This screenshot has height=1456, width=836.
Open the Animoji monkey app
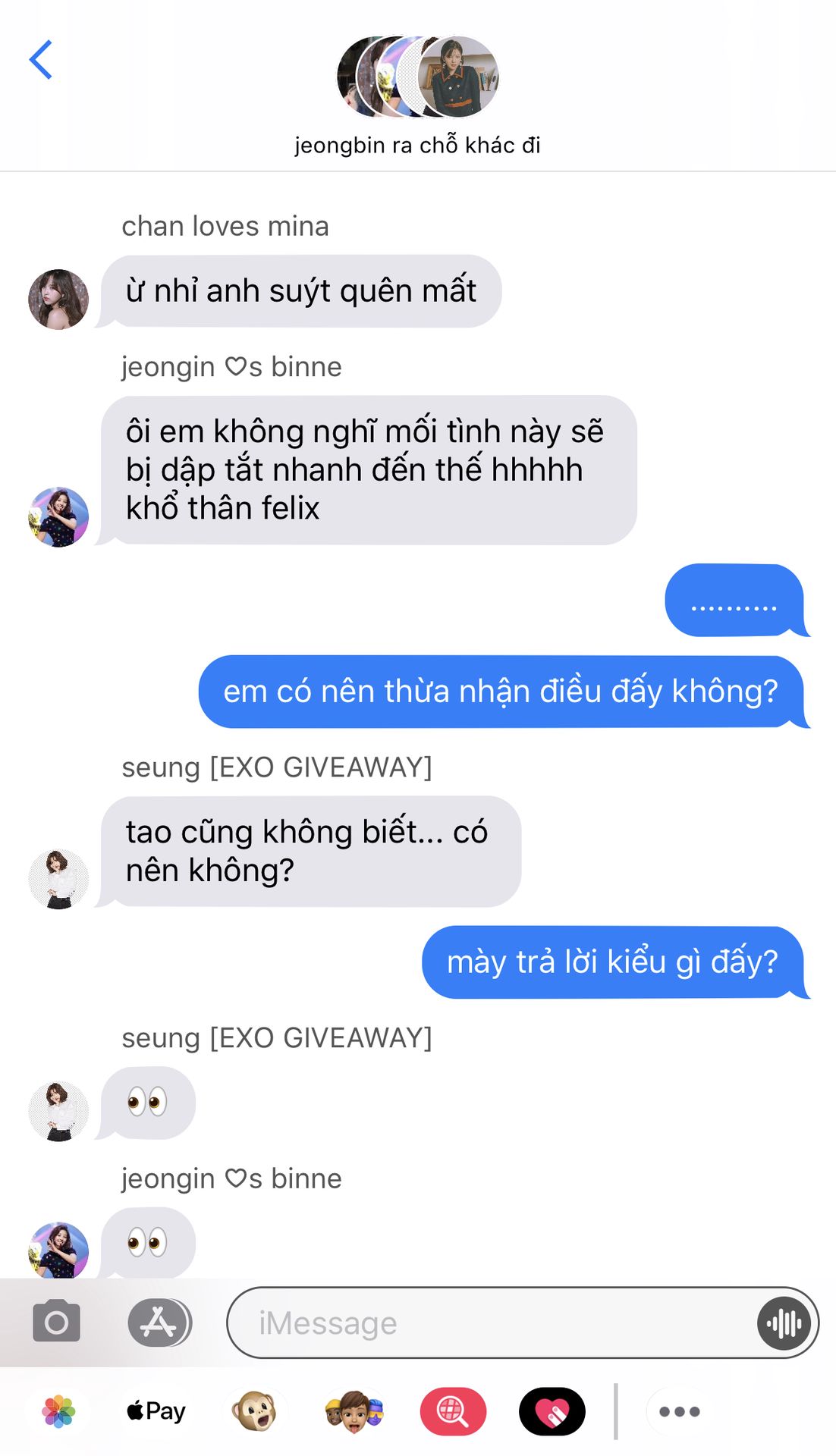point(254,1411)
